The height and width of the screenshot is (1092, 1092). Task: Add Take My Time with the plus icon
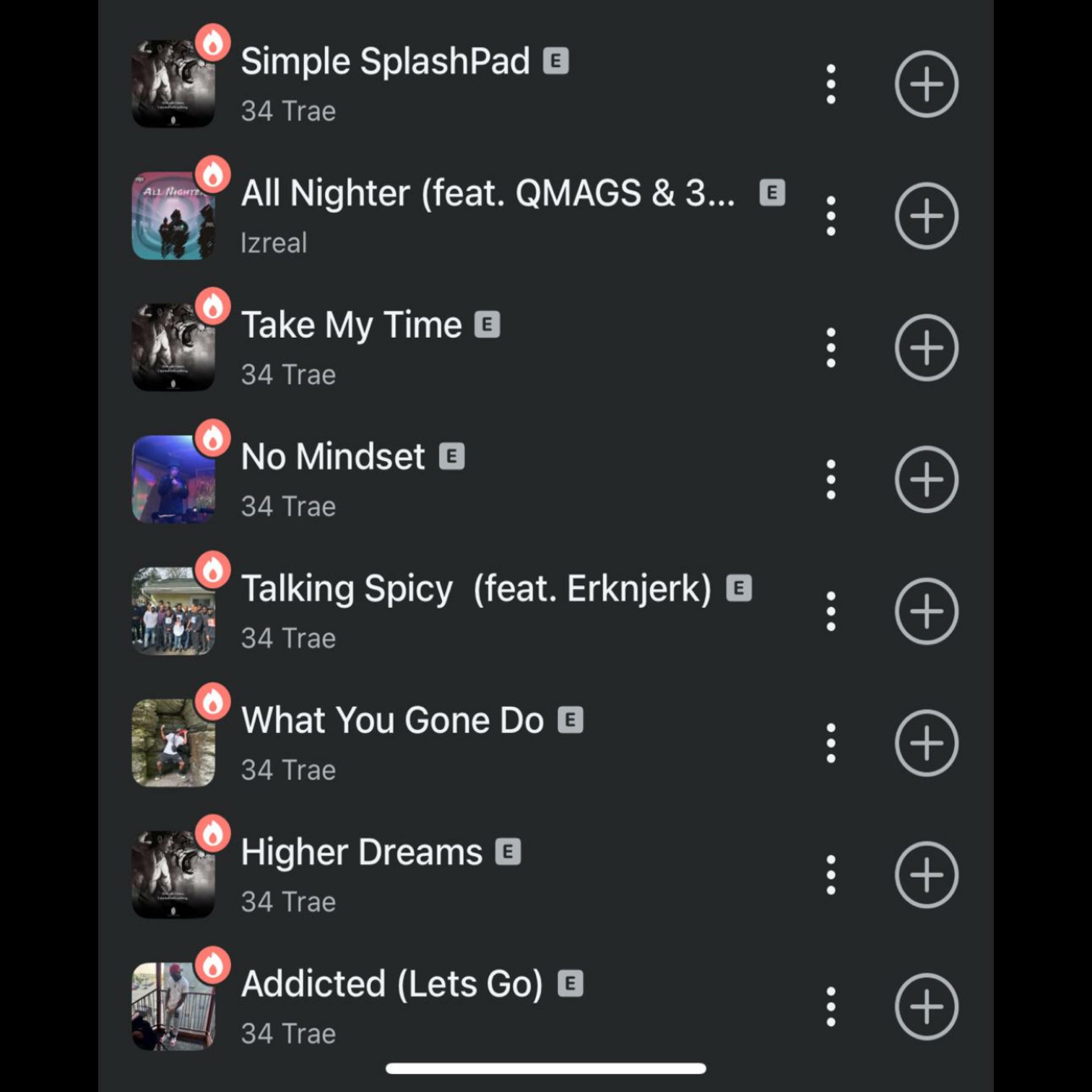point(926,348)
